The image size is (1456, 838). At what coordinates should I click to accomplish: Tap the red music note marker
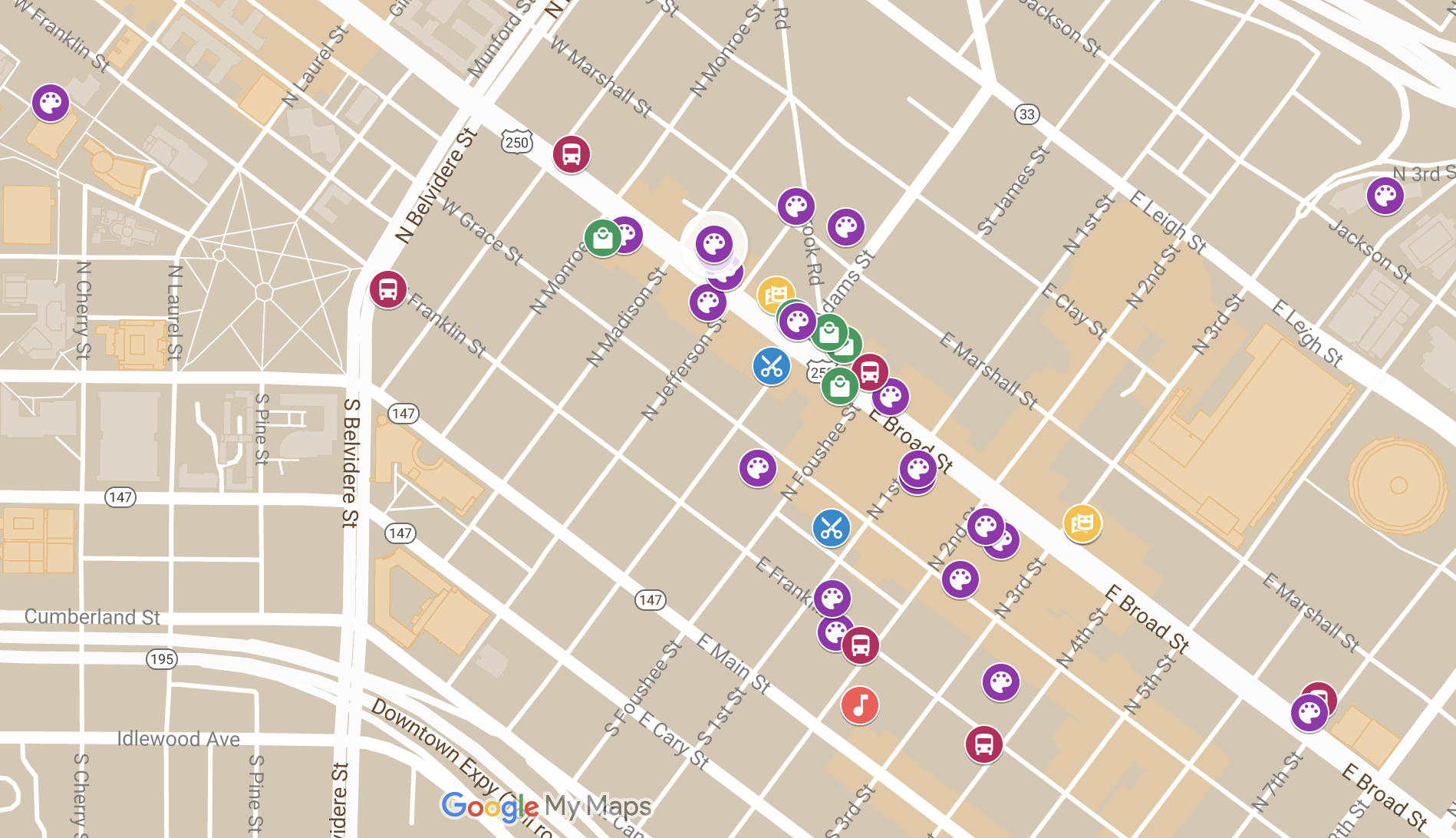[860, 704]
